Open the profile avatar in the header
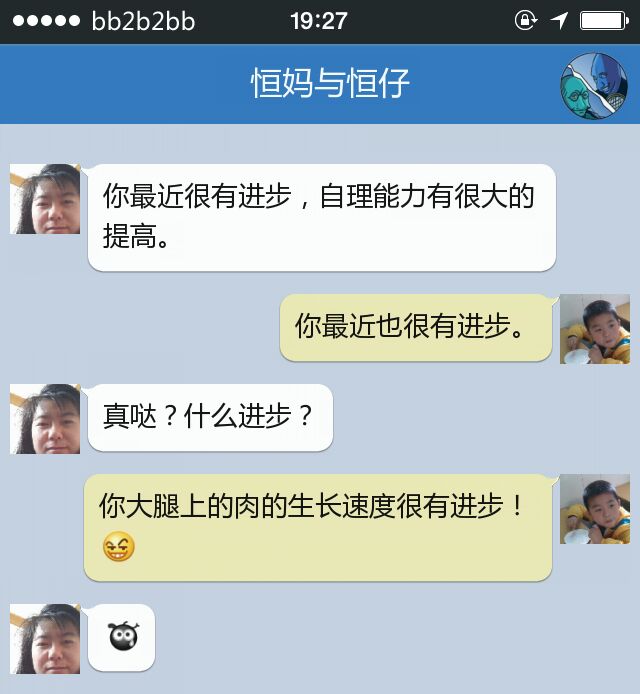640x694 pixels. pyautogui.click(x=593, y=86)
